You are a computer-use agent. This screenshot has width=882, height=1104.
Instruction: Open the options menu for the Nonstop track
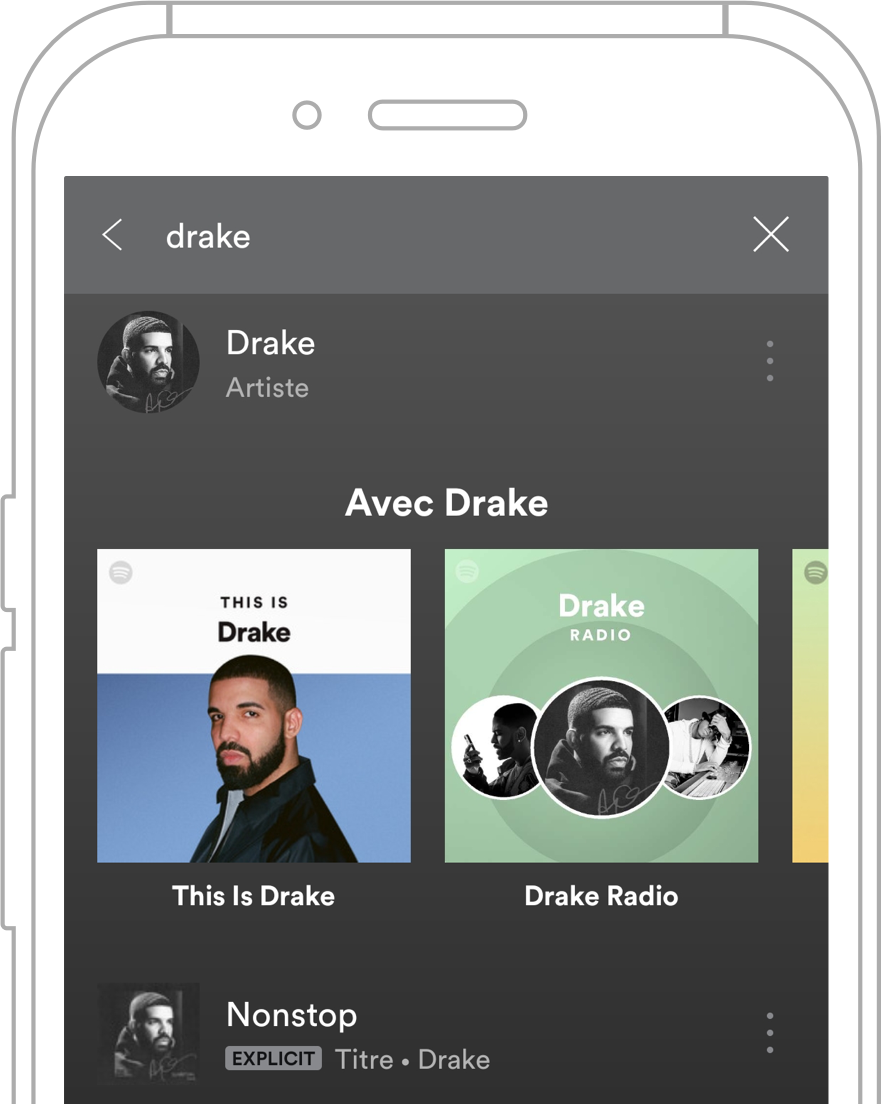point(769,1030)
